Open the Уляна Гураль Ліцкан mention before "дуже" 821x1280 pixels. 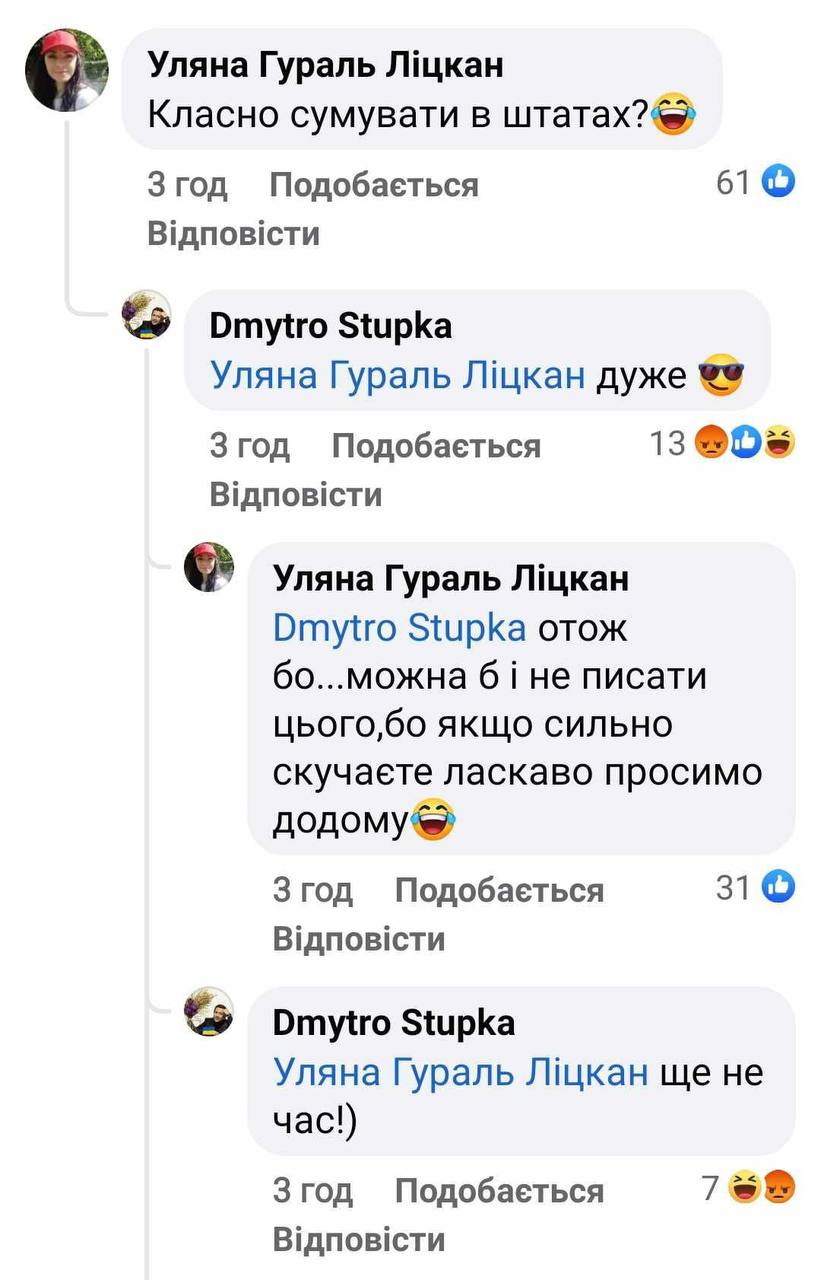pyautogui.click(x=398, y=375)
